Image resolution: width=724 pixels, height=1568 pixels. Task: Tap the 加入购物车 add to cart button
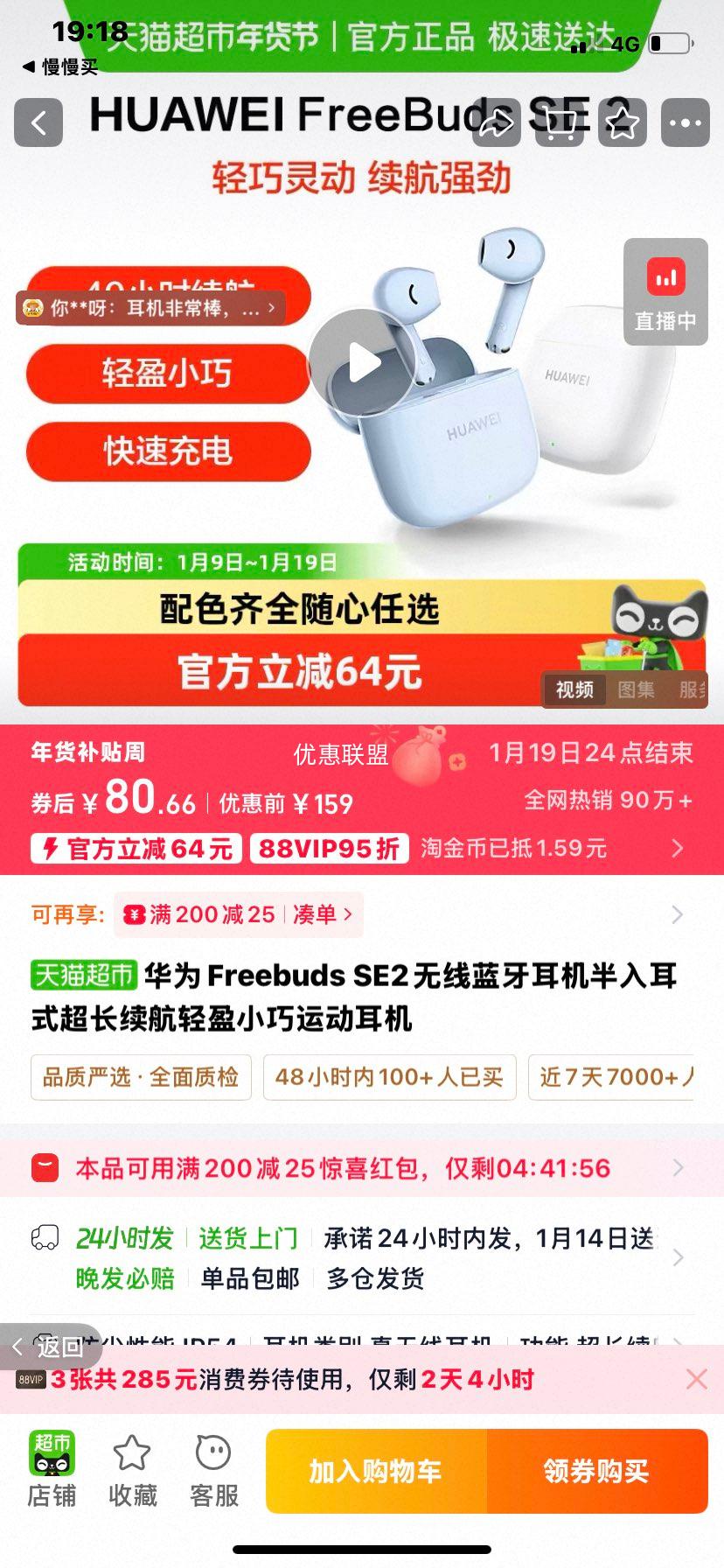pos(375,1471)
